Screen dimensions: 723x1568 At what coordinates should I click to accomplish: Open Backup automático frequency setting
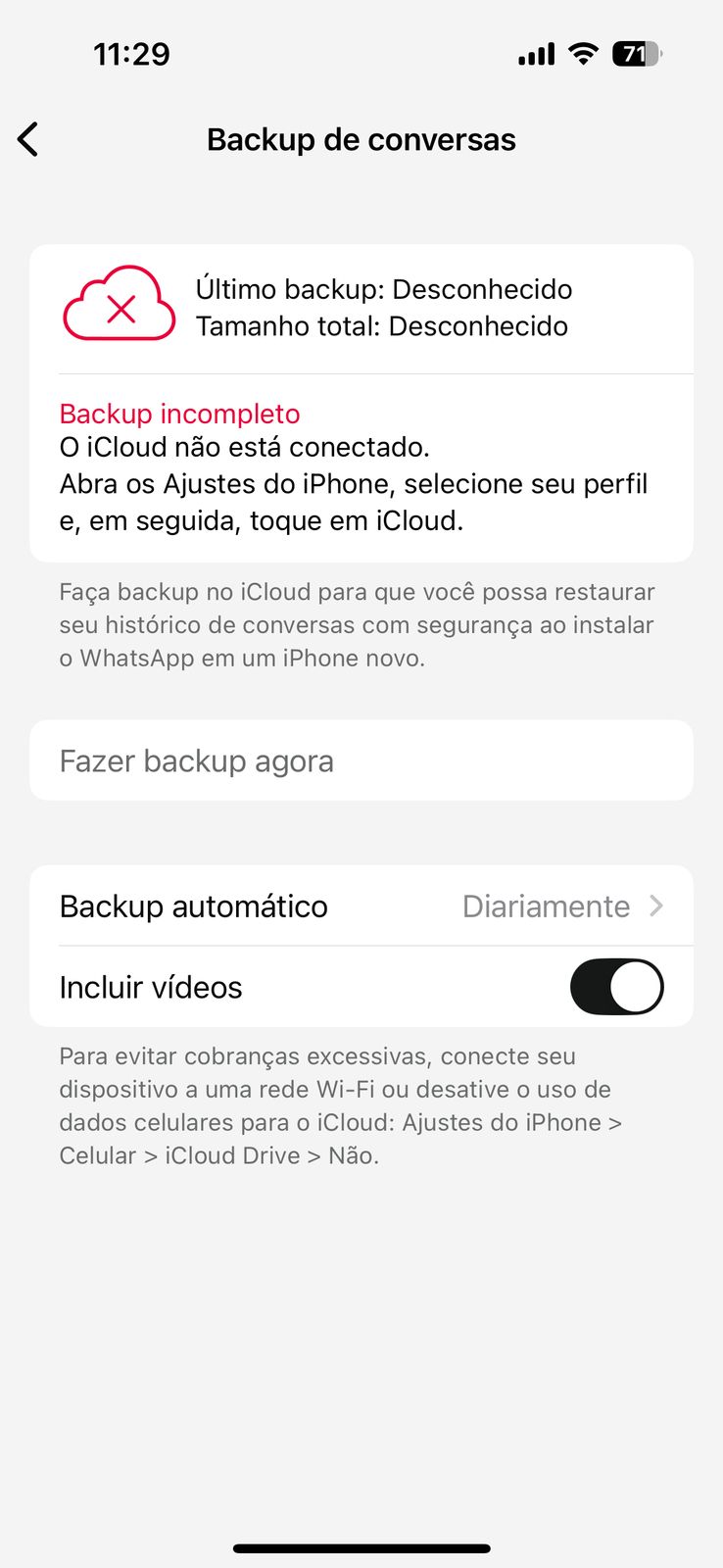click(361, 906)
